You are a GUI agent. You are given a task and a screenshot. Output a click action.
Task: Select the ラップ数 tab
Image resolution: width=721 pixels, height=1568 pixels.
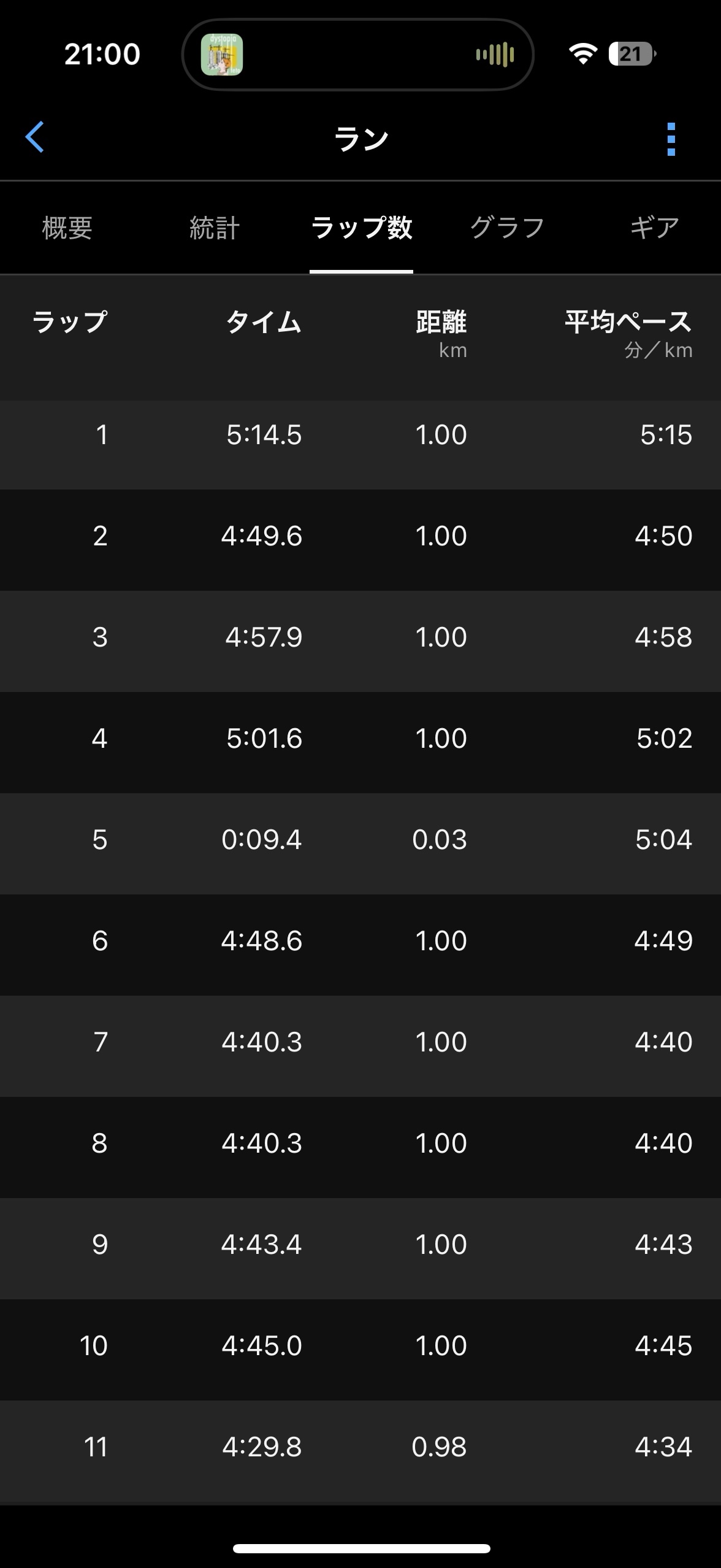[x=361, y=228]
